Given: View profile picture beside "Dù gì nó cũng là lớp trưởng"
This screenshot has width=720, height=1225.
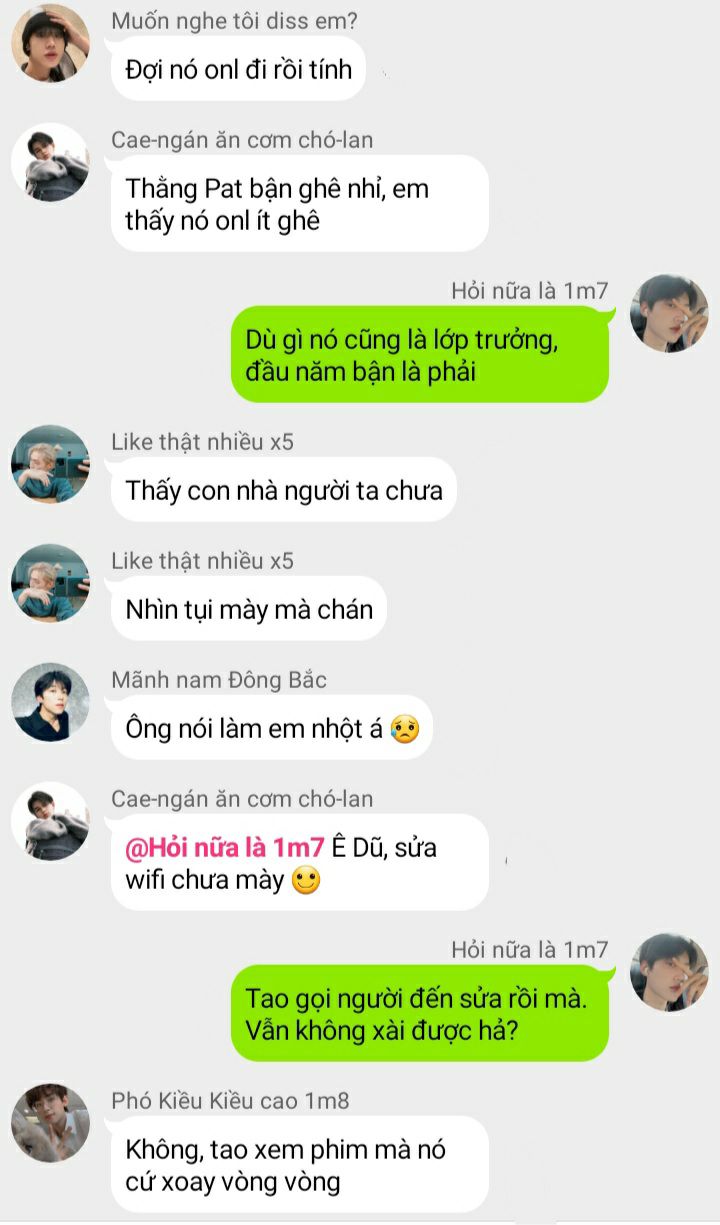Looking at the screenshot, I should click(670, 313).
